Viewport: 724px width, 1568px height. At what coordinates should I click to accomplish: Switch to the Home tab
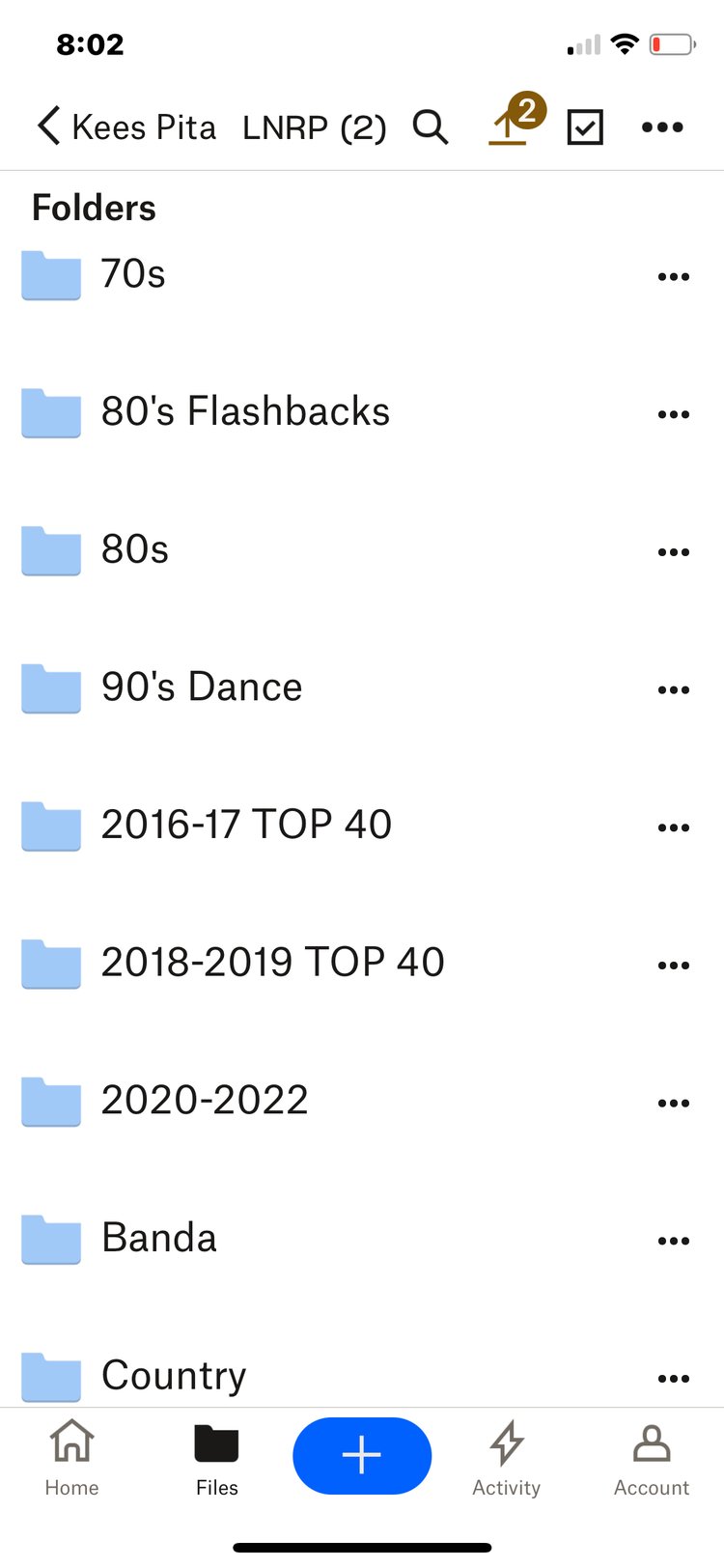pos(72,1458)
